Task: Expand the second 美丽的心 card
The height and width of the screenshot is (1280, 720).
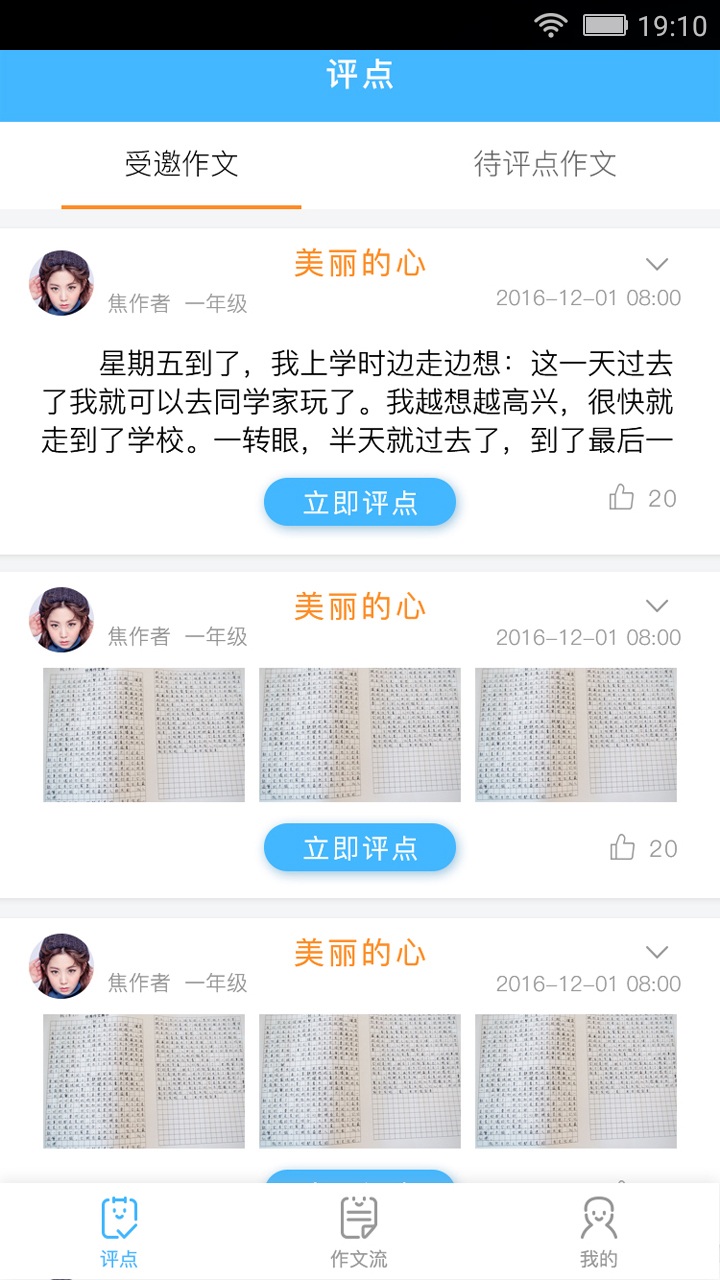Action: [x=656, y=605]
